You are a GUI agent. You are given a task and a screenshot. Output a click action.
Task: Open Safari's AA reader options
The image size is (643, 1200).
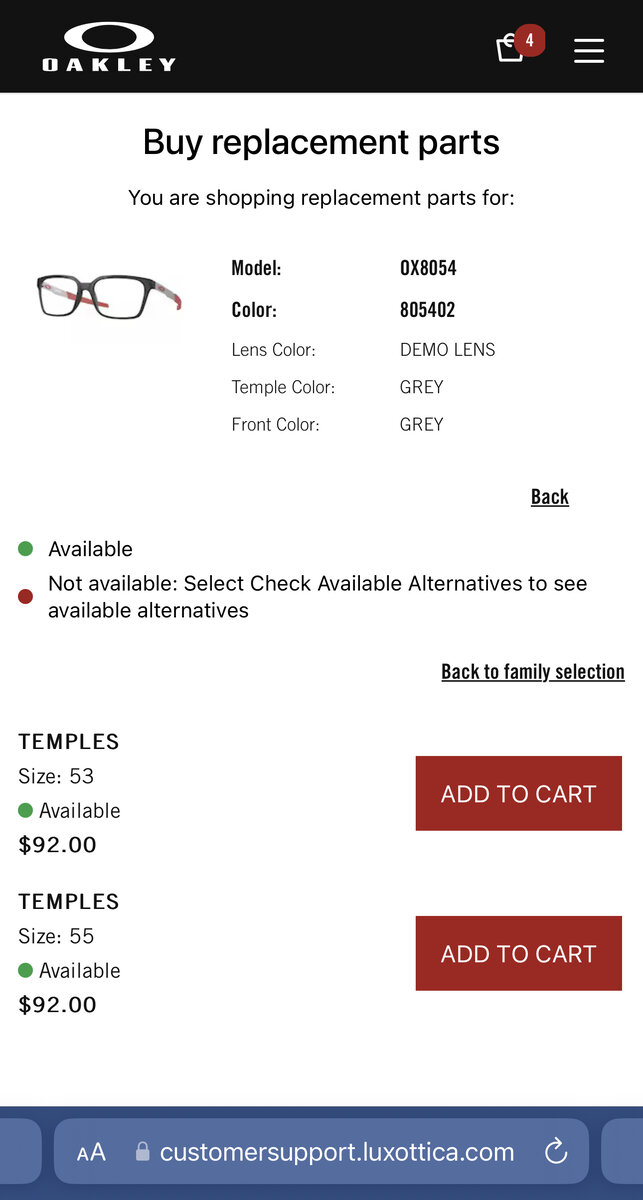(91, 1152)
